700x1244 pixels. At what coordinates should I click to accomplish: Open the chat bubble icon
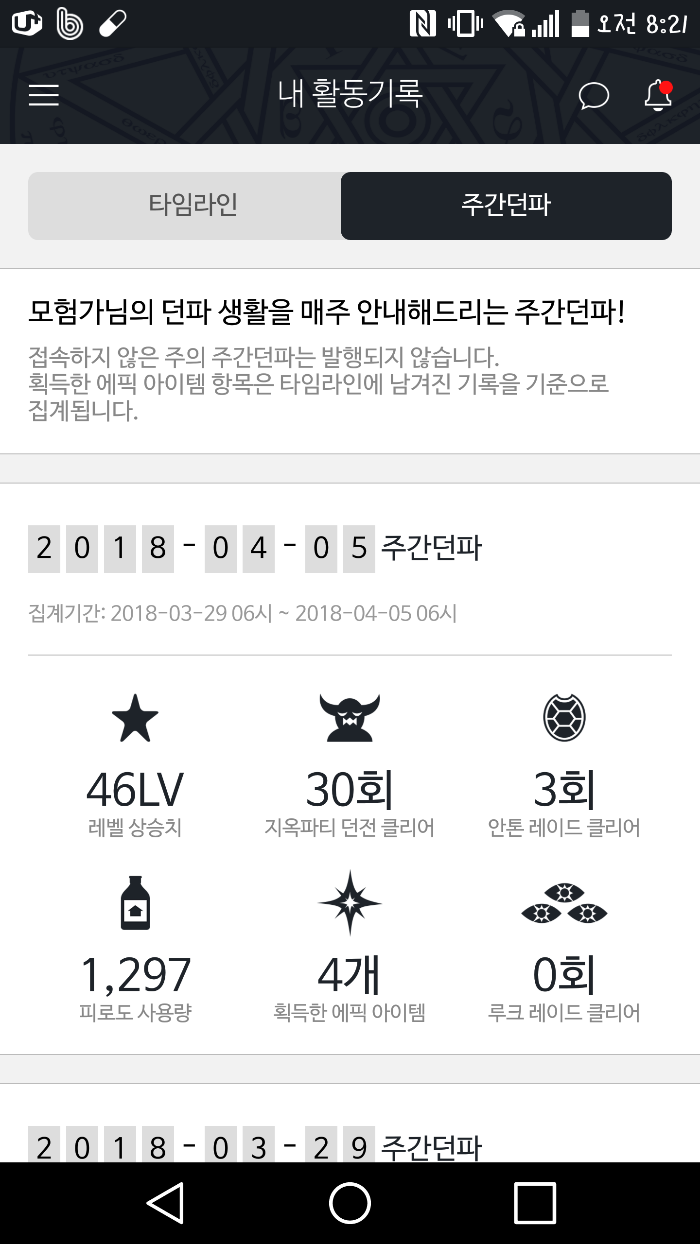click(594, 96)
